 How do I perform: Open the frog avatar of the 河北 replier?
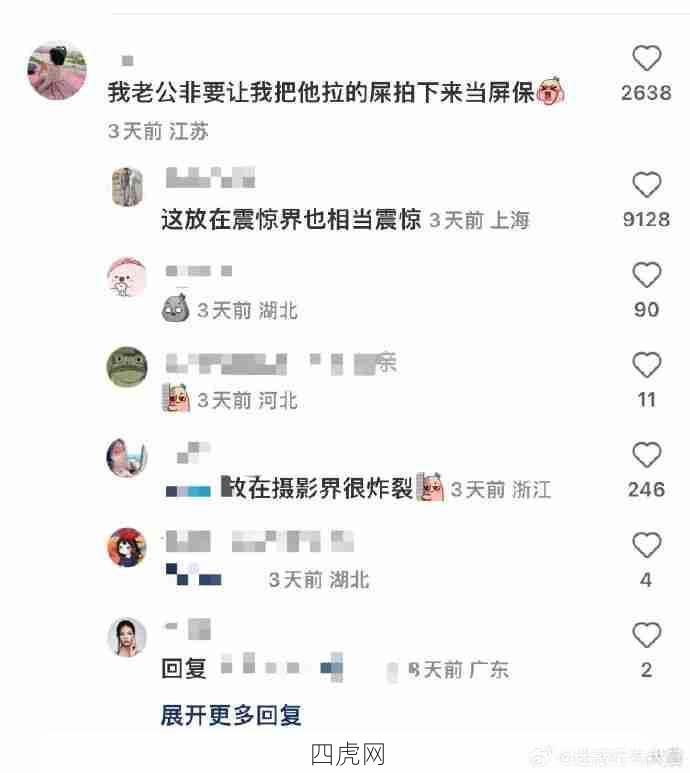pyautogui.click(x=127, y=367)
